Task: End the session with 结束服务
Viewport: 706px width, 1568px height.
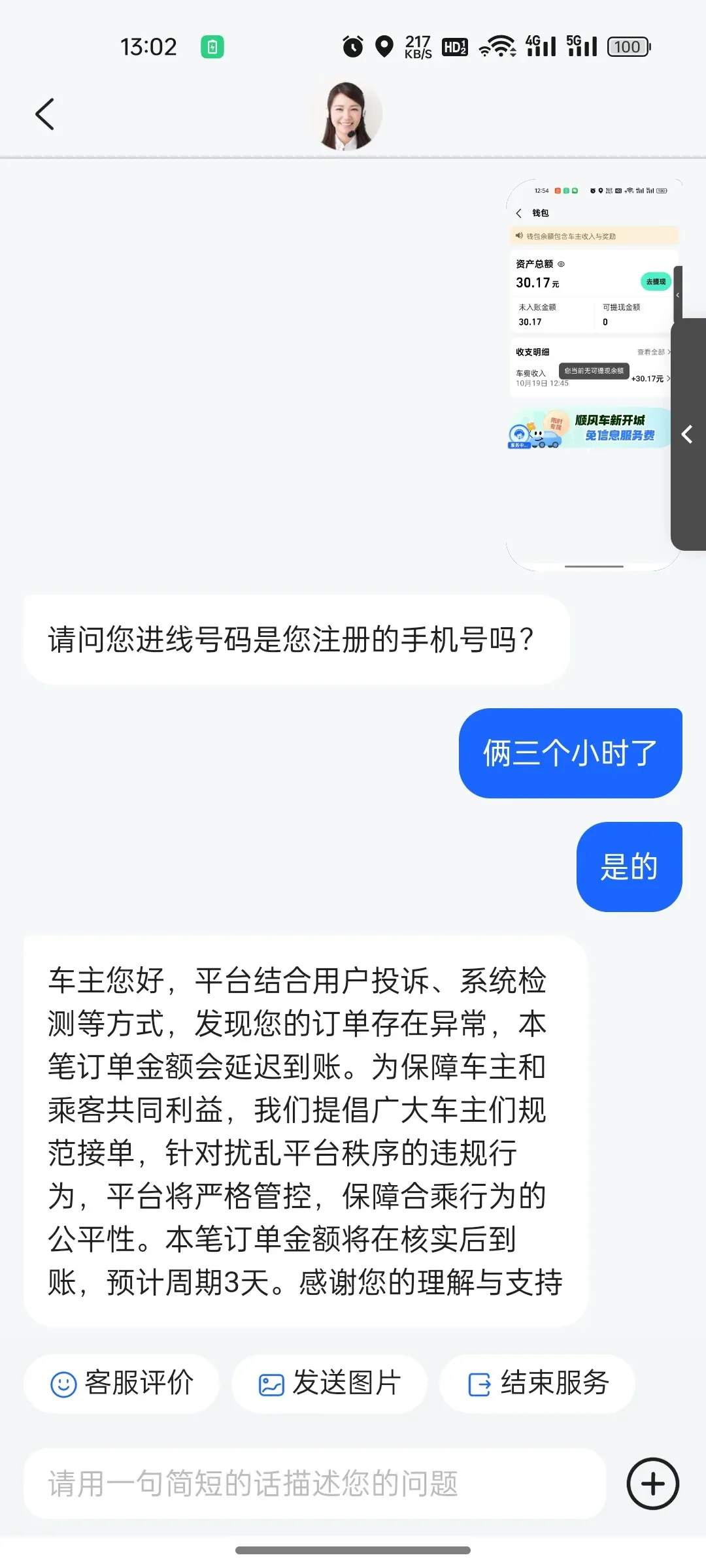Action: 538,1383
